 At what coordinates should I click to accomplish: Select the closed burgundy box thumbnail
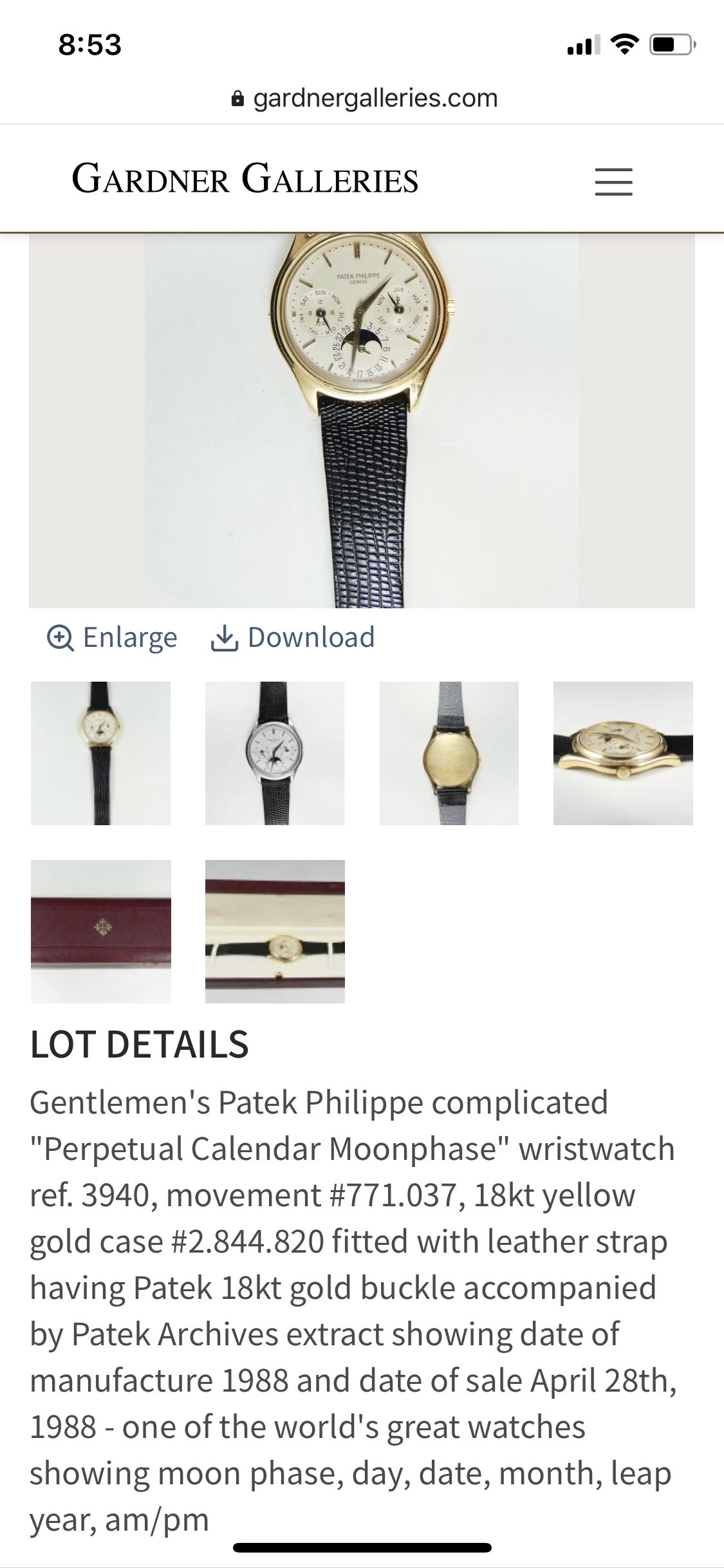(101, 931)
